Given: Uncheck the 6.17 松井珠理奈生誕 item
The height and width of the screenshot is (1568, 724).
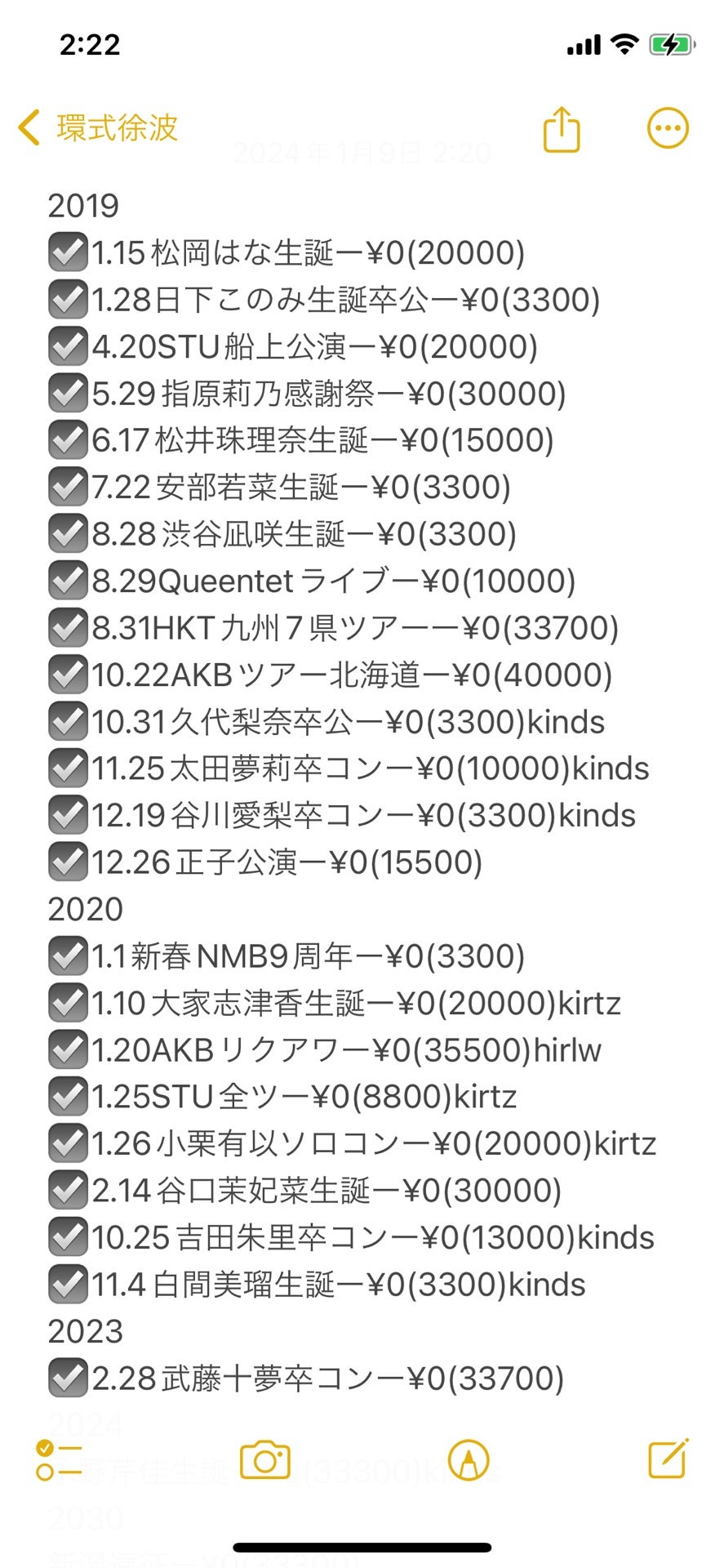Looking at the screenshot, I should click(68, 440).
